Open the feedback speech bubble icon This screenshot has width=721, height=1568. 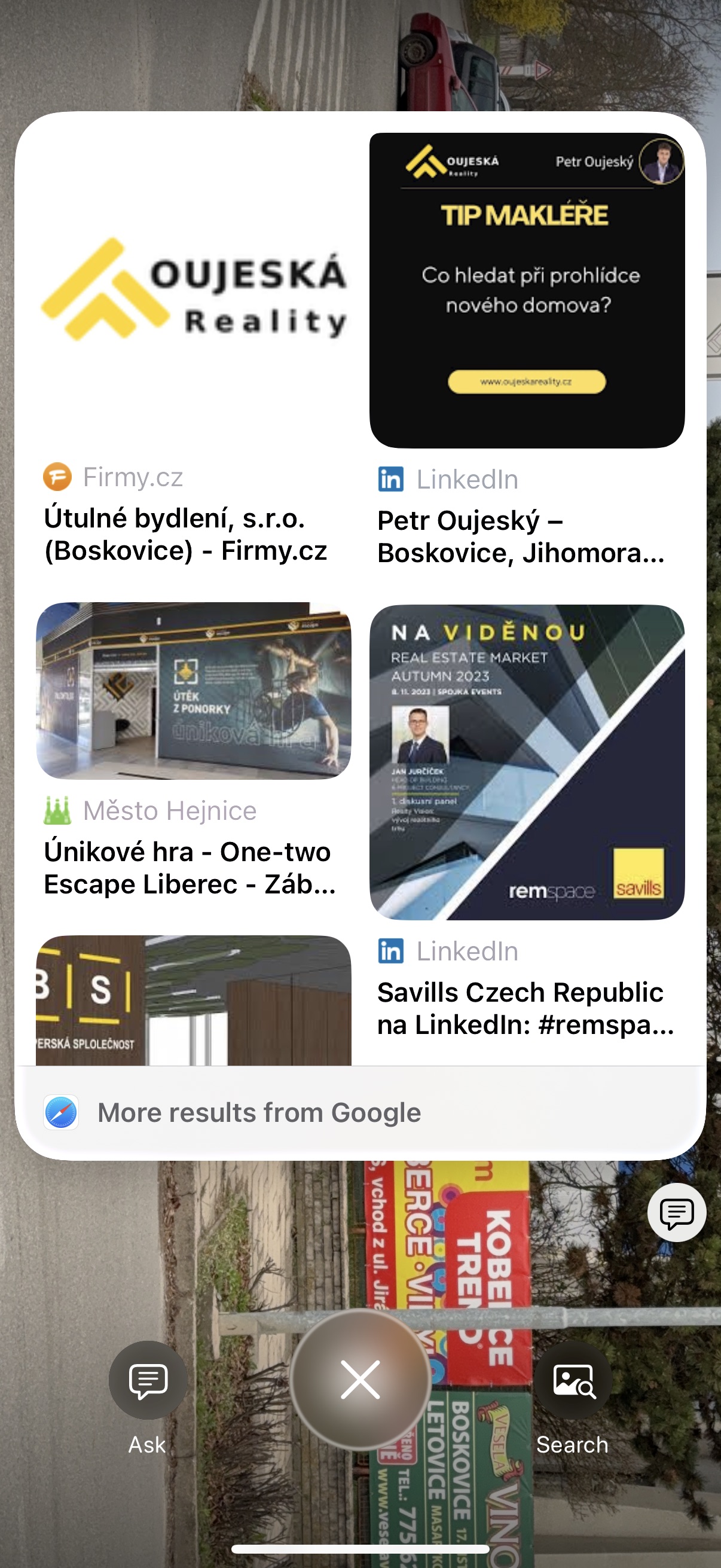tap(677, 1213)
